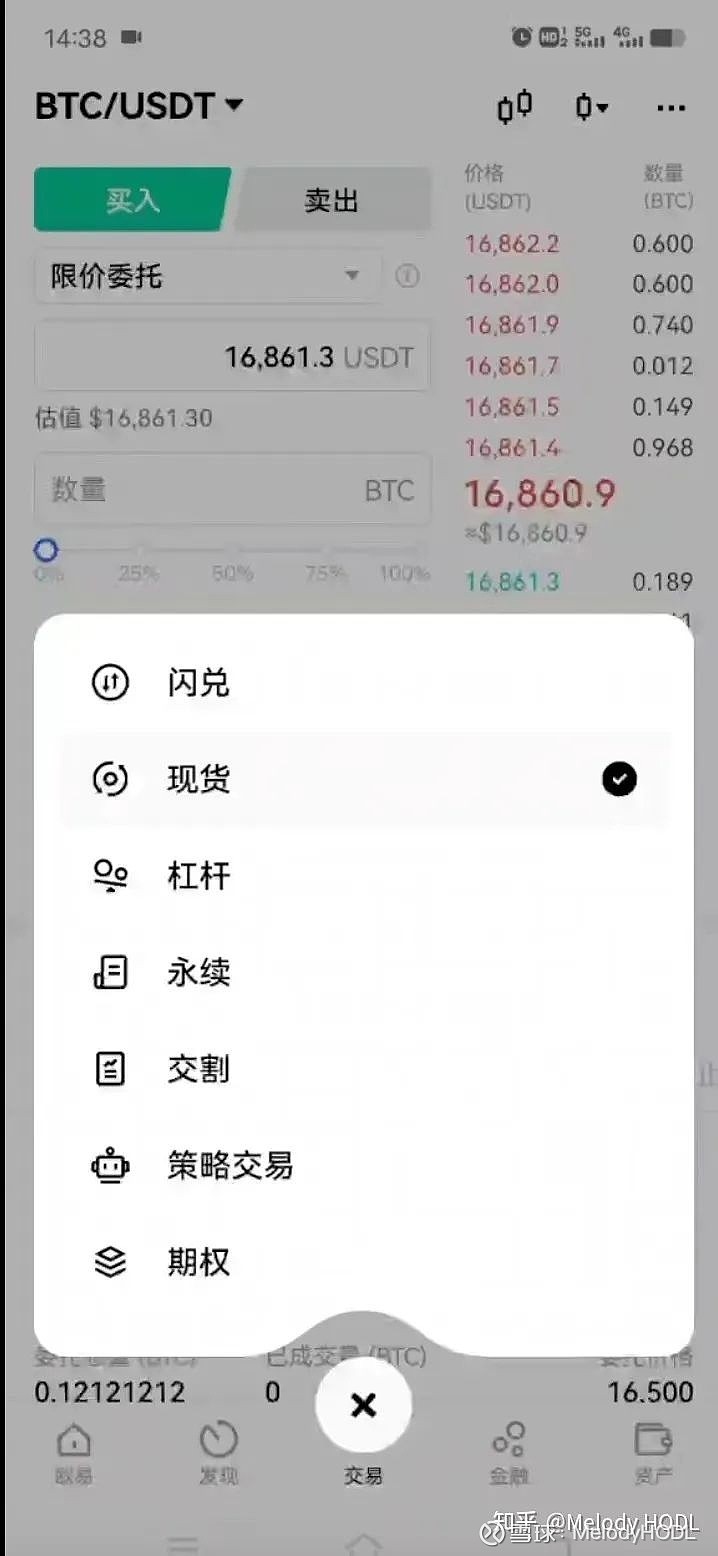Open 杠杆 margin trading
Image resolution: width=718 pixels, height=1556 pixels.
point(364,876)
